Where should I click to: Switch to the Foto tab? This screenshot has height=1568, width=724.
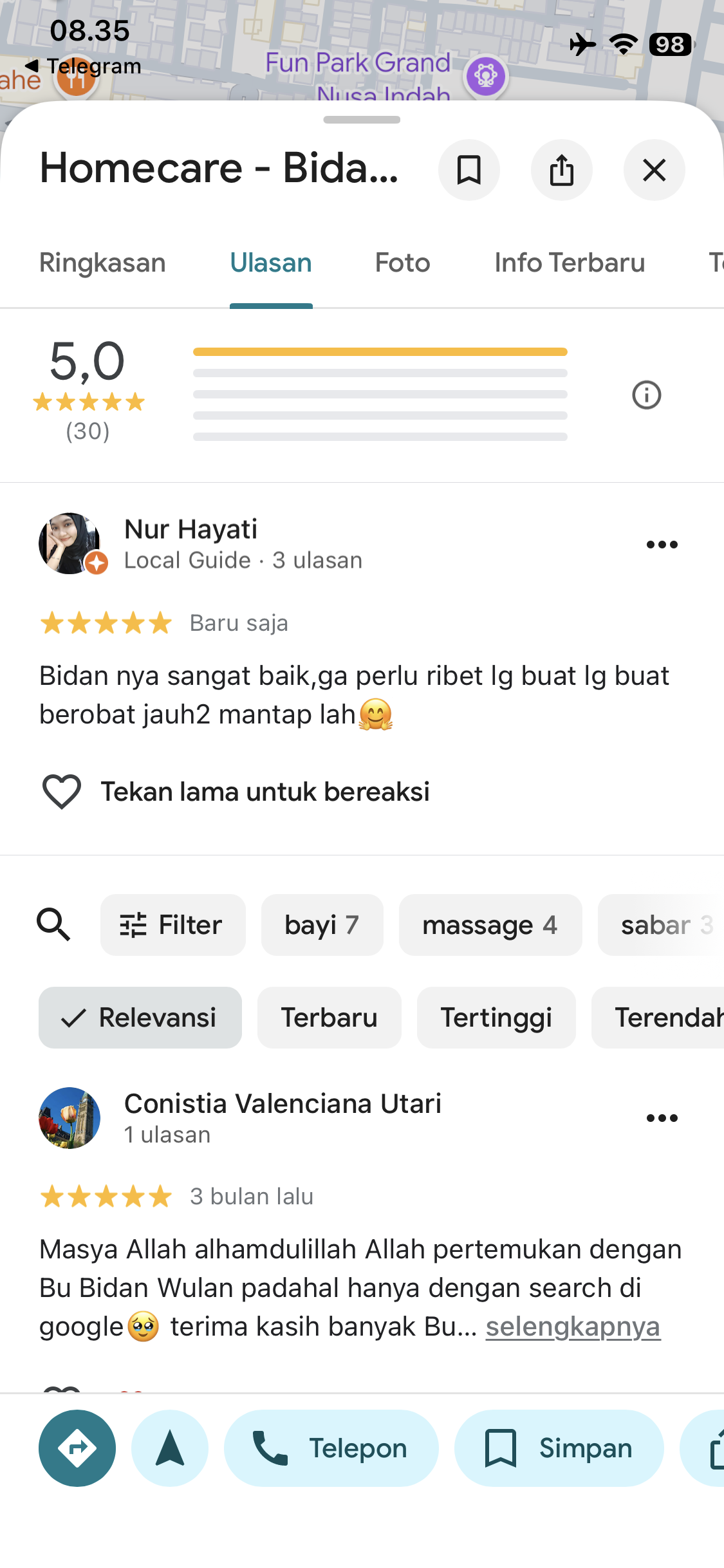(x=402, y=263)
